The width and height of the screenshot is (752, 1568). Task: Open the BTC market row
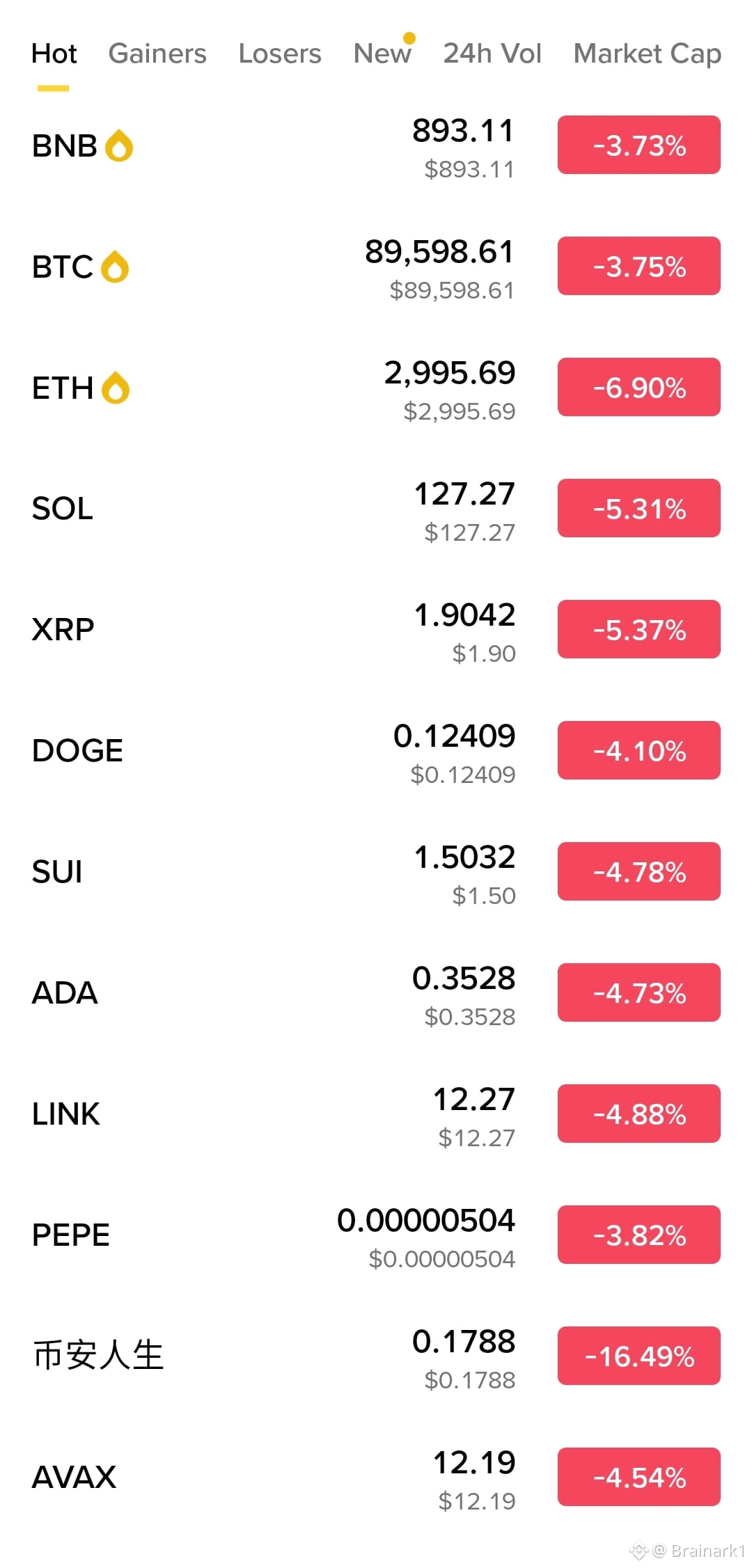point(376,267)
